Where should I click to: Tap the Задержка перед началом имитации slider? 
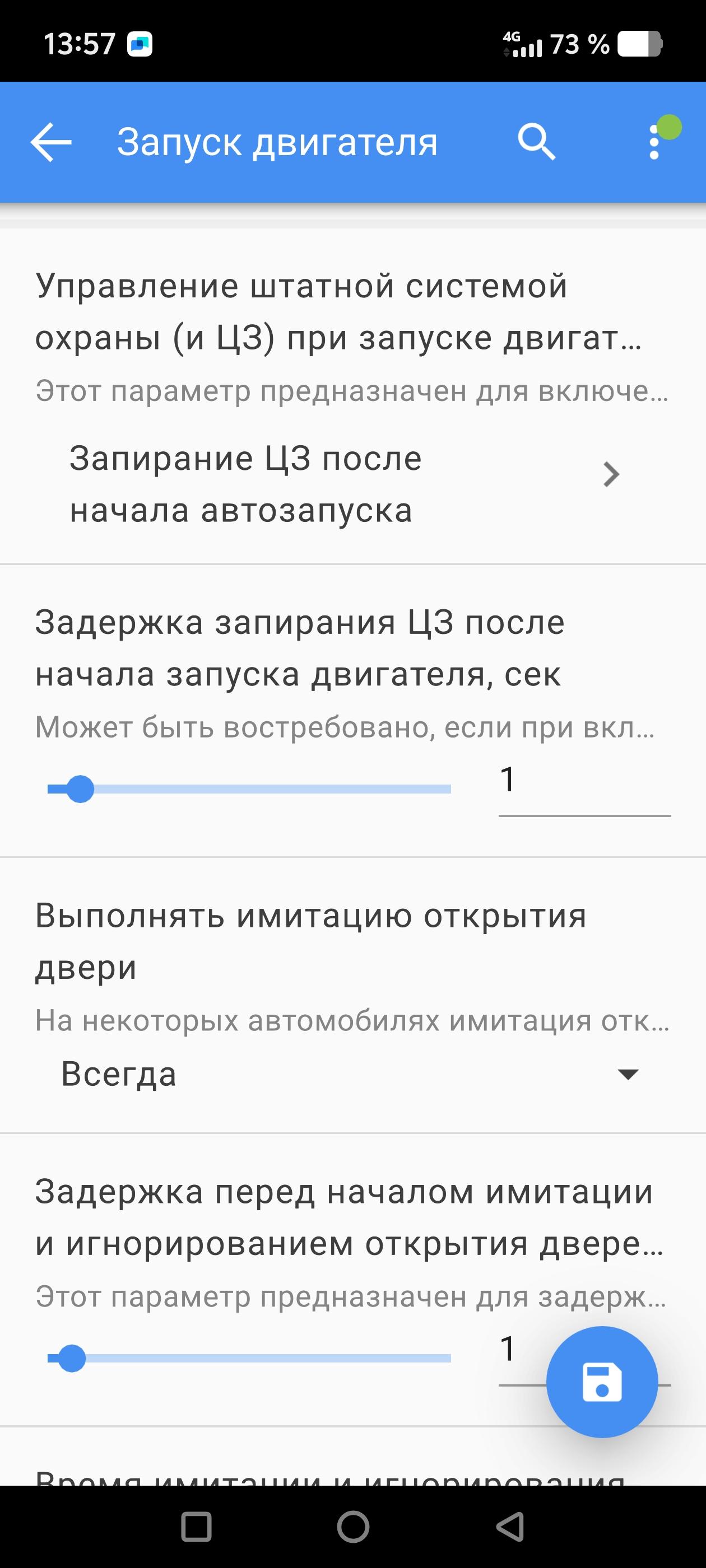click(250, 1358)
